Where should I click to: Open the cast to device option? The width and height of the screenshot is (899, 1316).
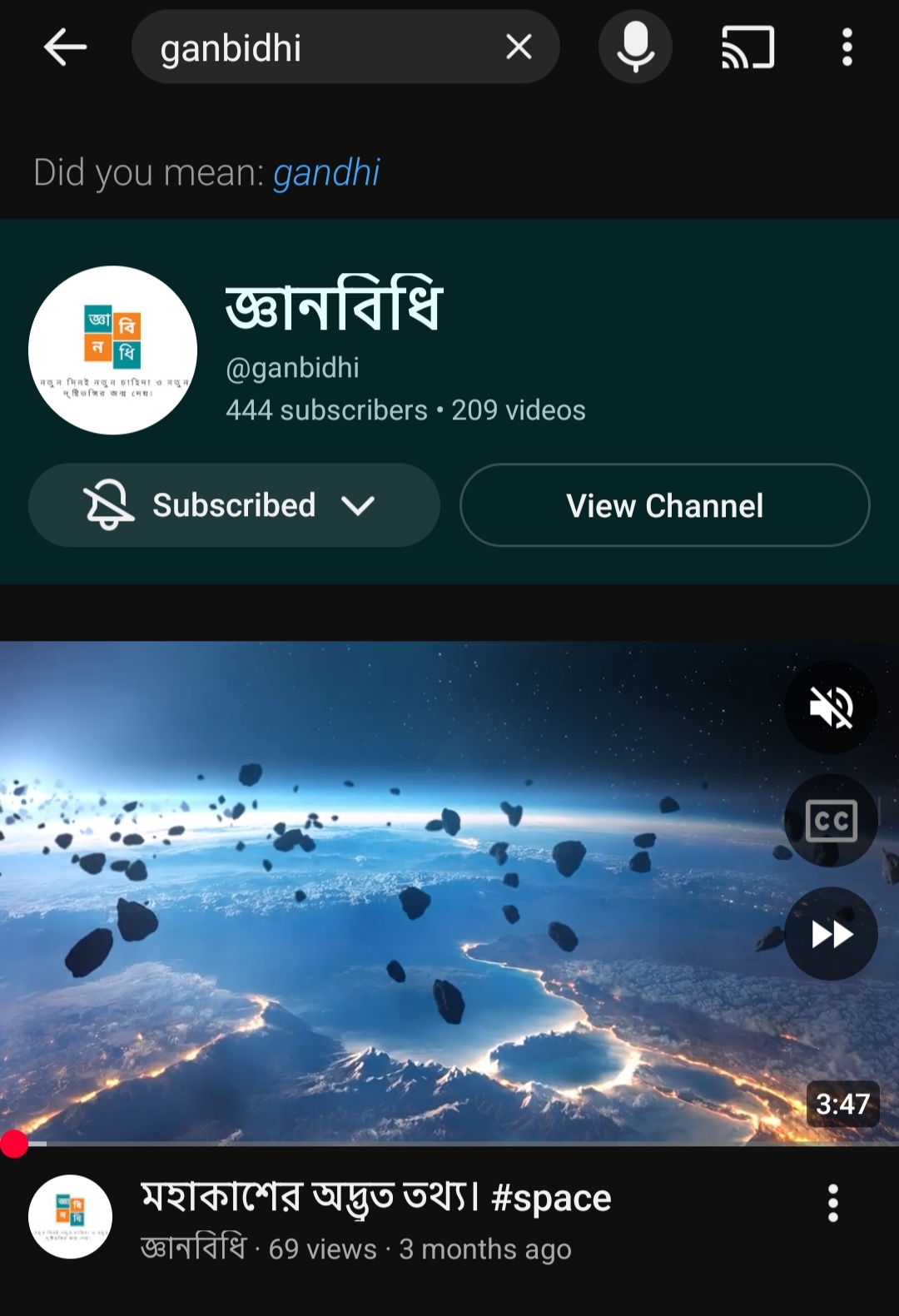pyautogui.click(x=748, y=47)
